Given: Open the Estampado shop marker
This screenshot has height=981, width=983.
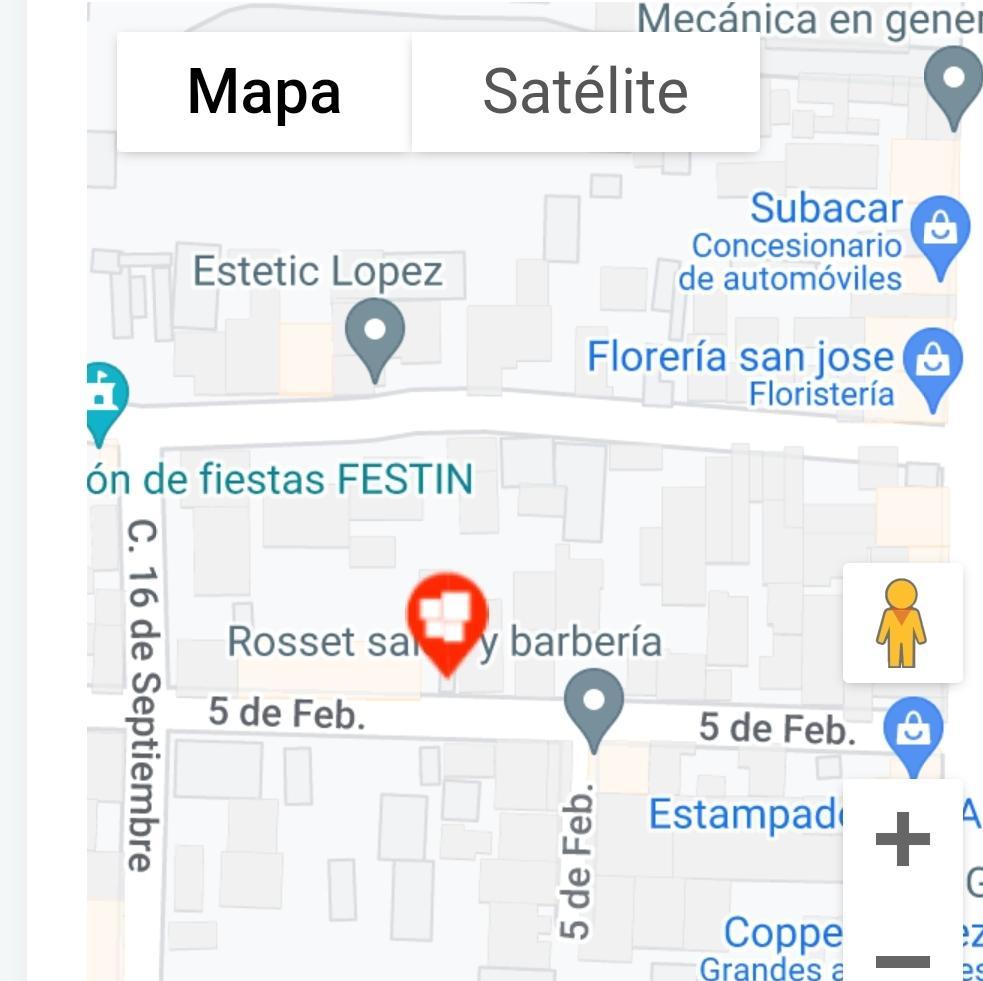Looking at the screenshot, I should [x=914, y=731].
